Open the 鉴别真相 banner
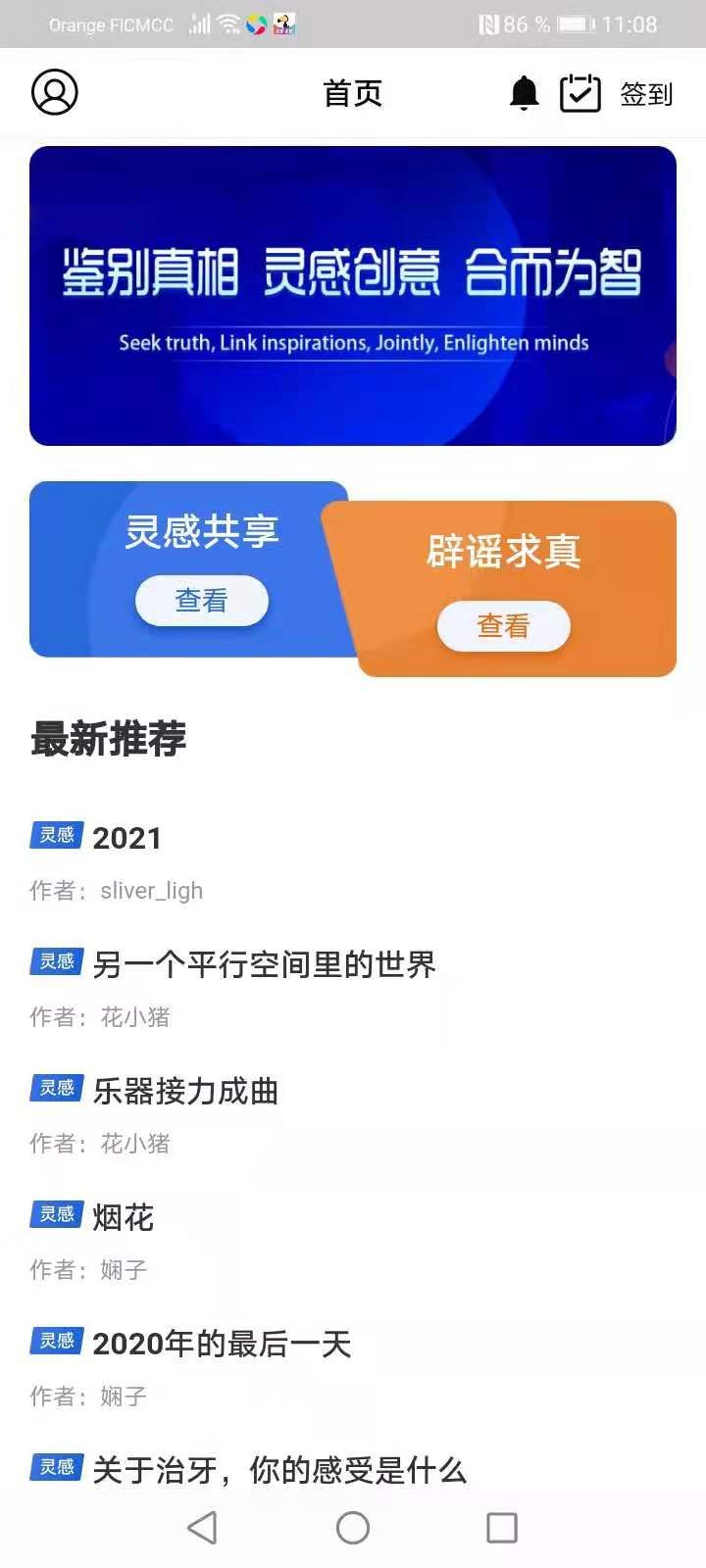Screen dimensions: 706x1568 (353, 296)
